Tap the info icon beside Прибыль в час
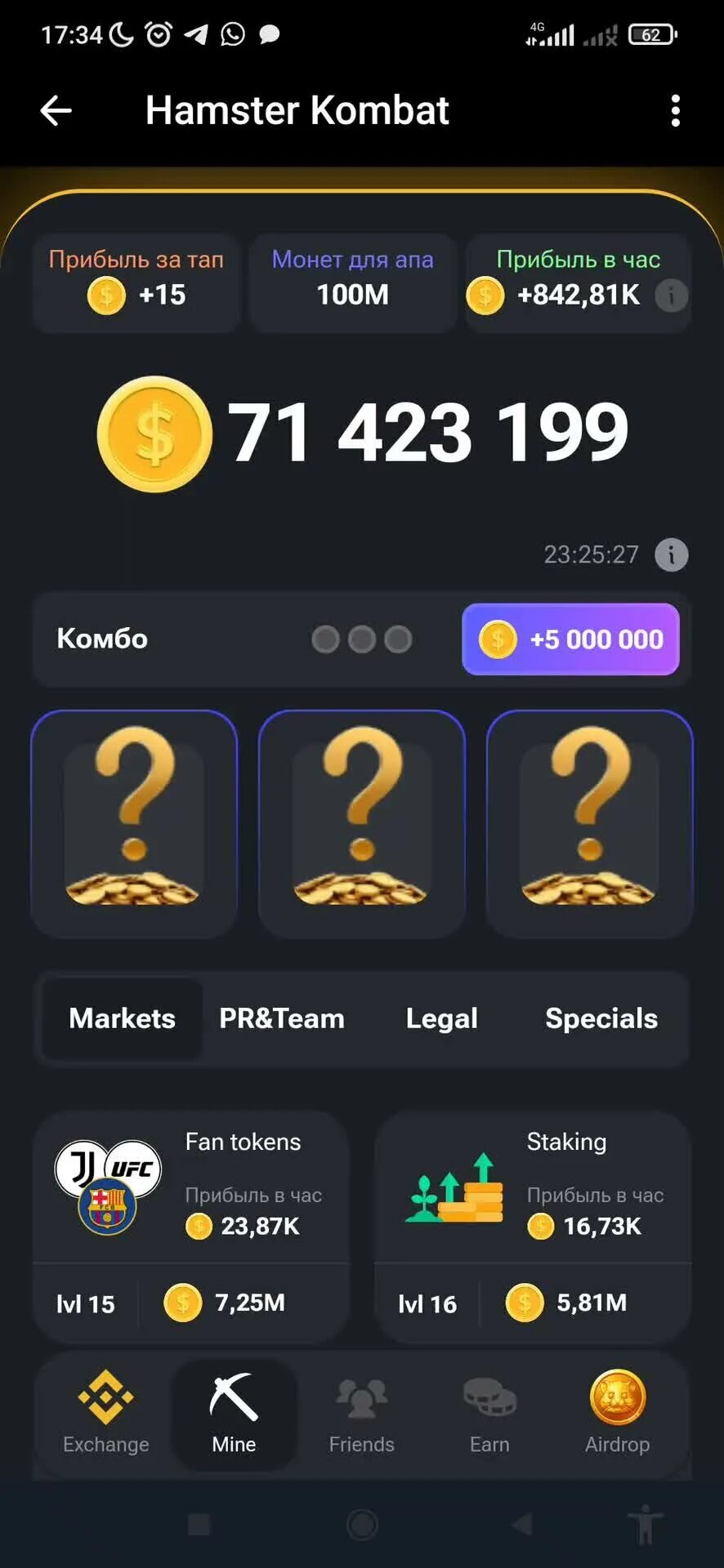This screenshot has width=724, height=1568. 672,296
